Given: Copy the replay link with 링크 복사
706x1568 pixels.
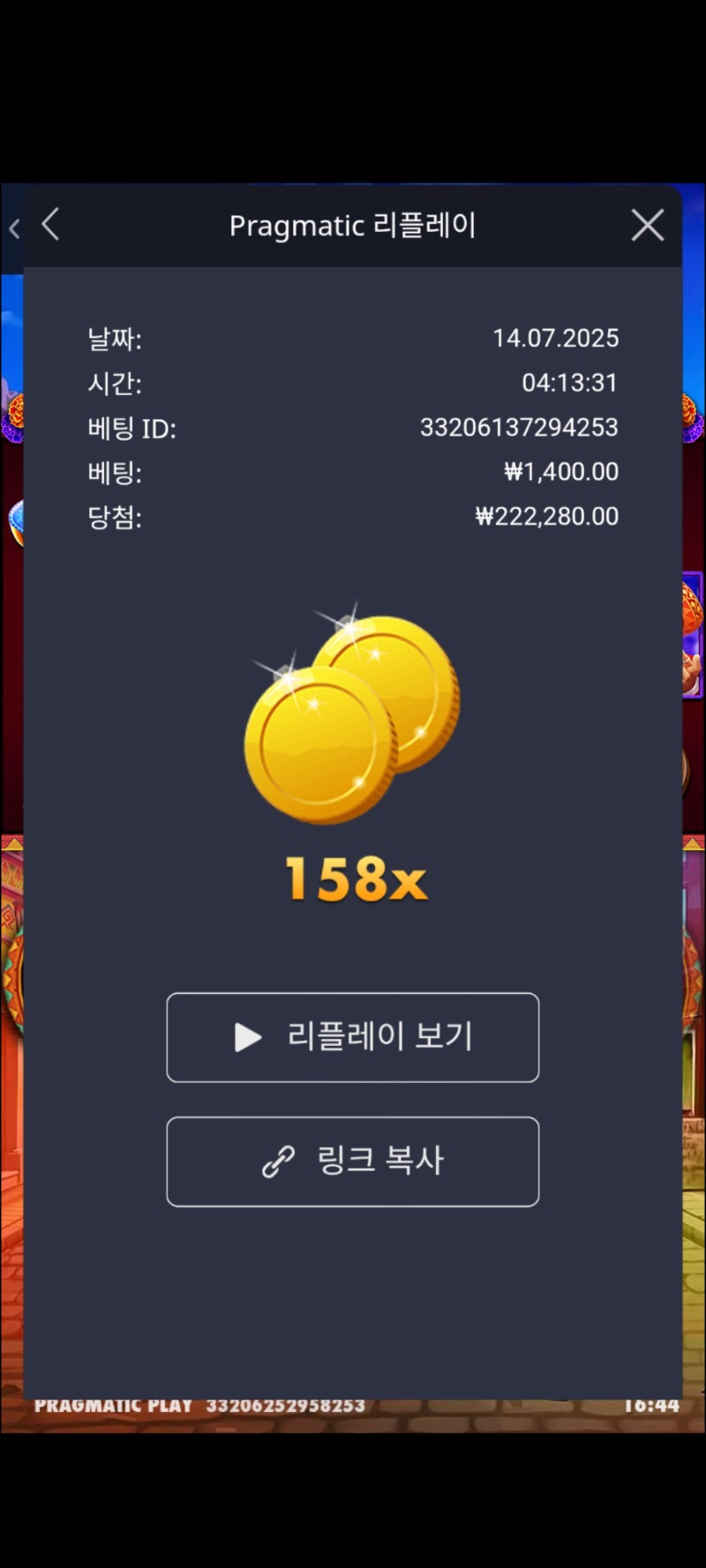Looking at the screenshot, I should pos(352,1161).
